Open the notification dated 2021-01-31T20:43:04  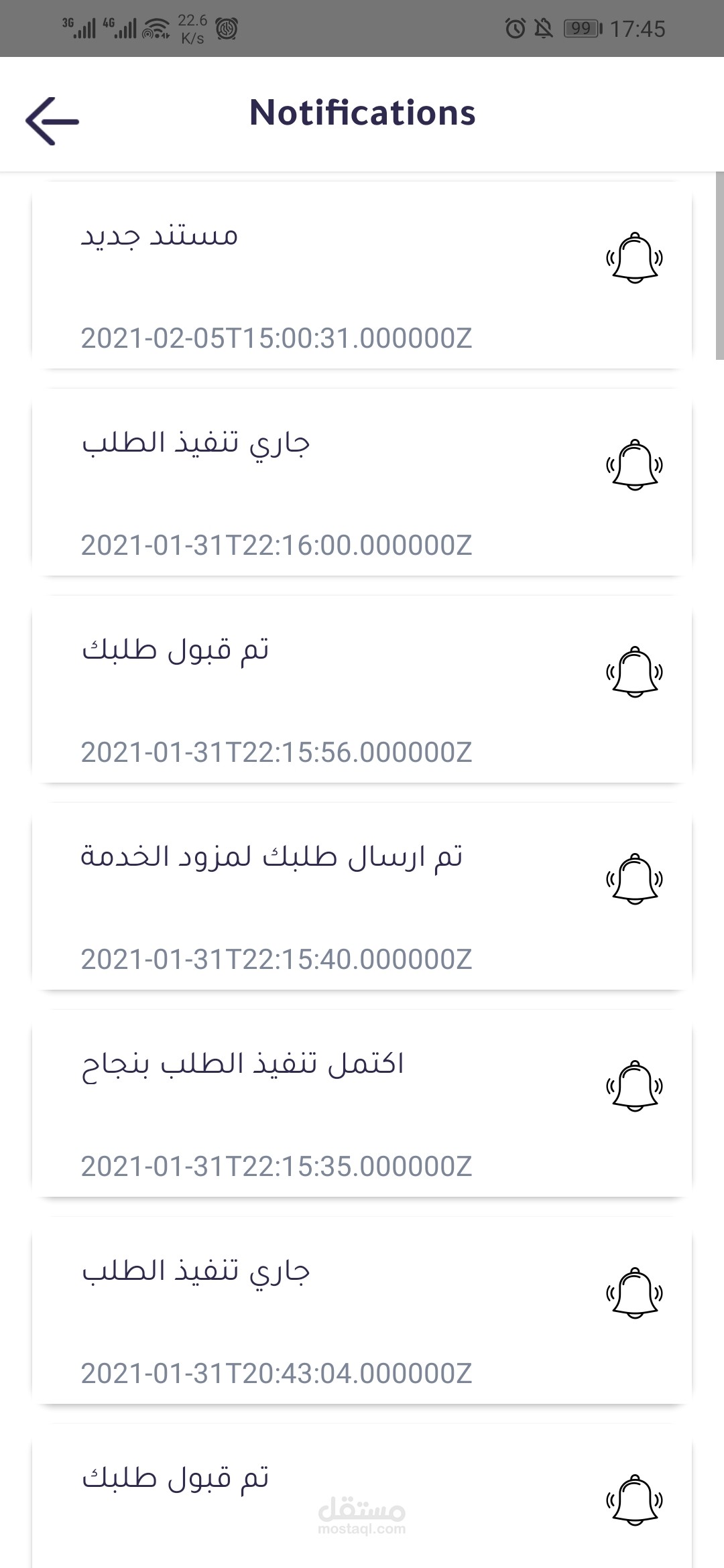point(362,1312)
